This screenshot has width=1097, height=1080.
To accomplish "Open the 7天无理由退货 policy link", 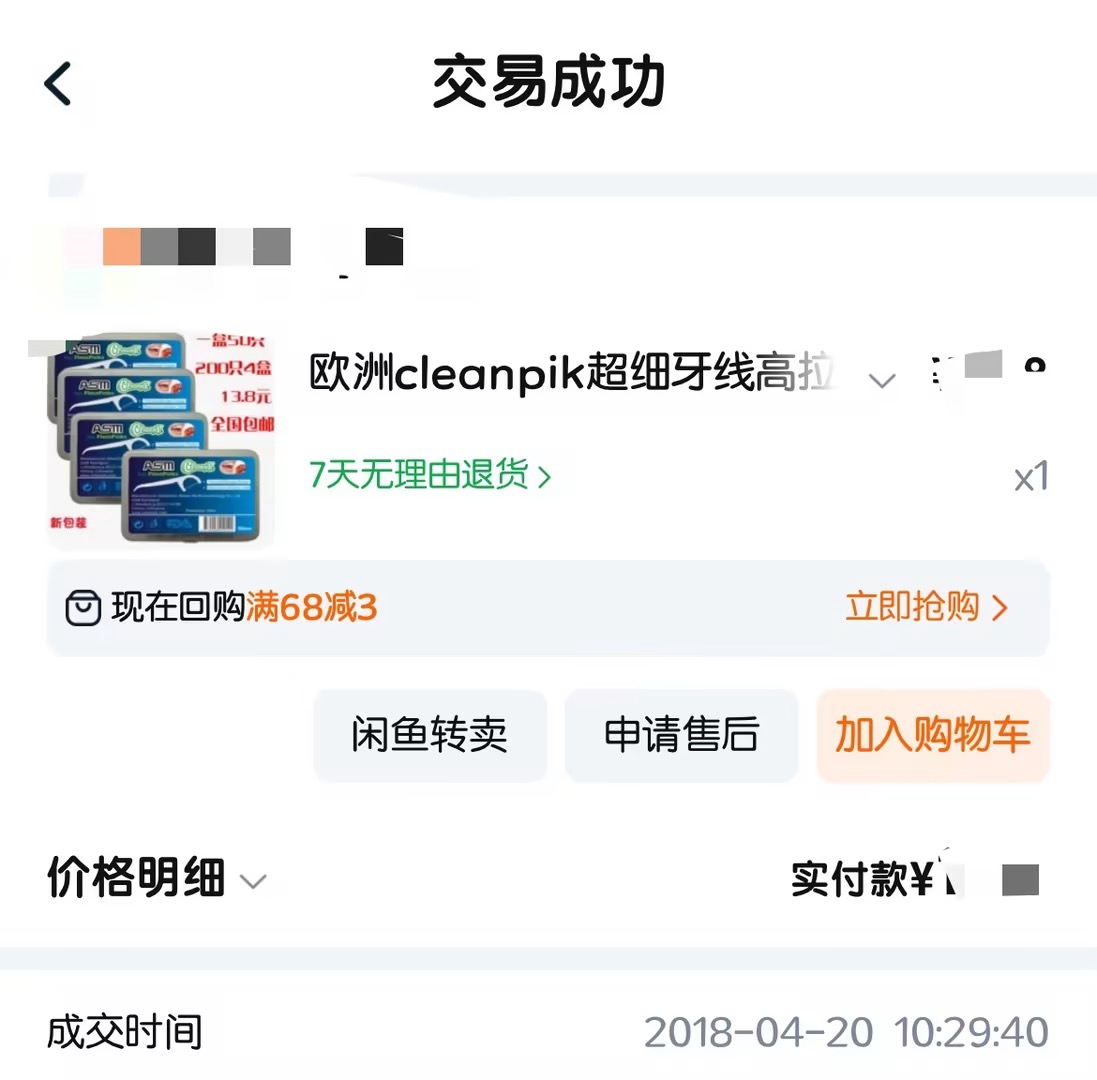I will click(430, 475).
